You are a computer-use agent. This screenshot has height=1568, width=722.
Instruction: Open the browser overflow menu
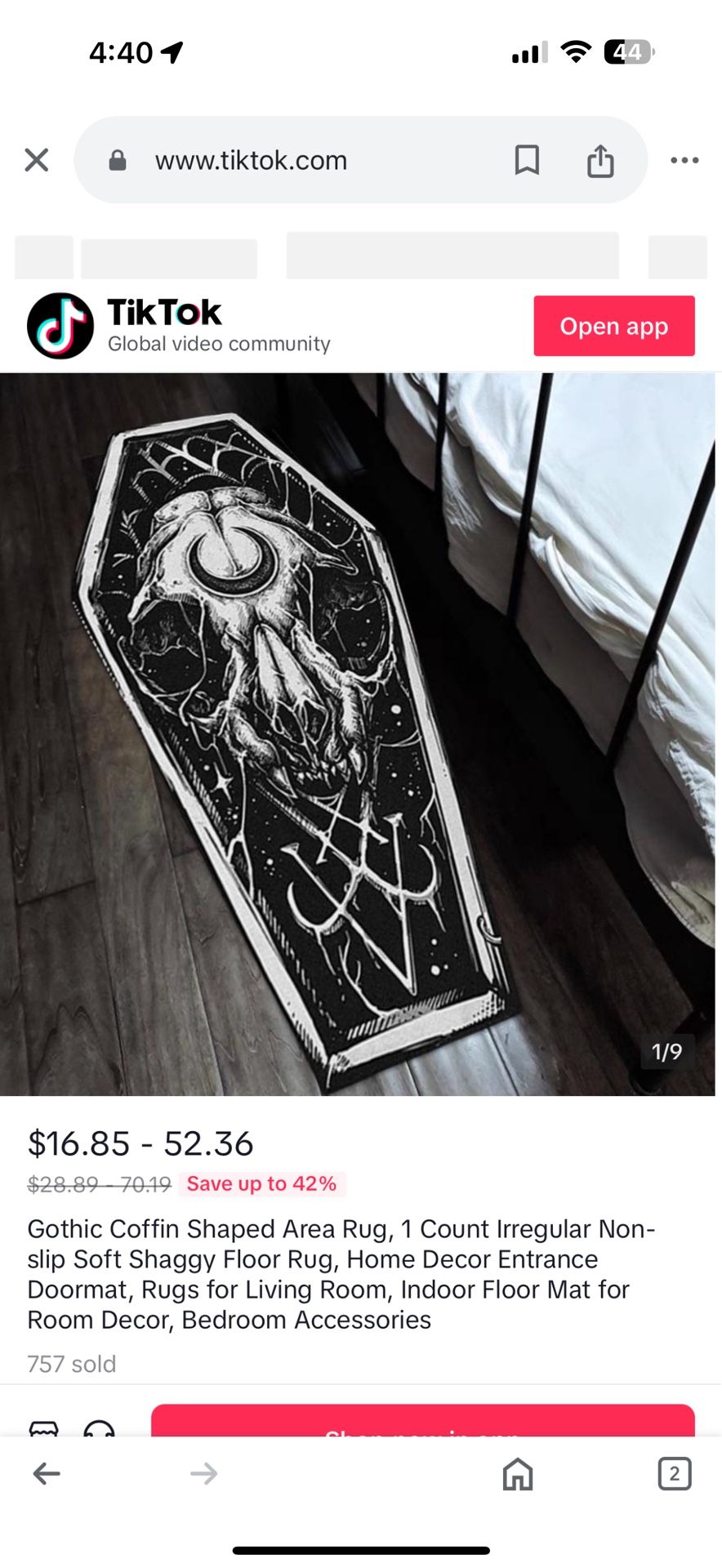[x=684, y=160]
